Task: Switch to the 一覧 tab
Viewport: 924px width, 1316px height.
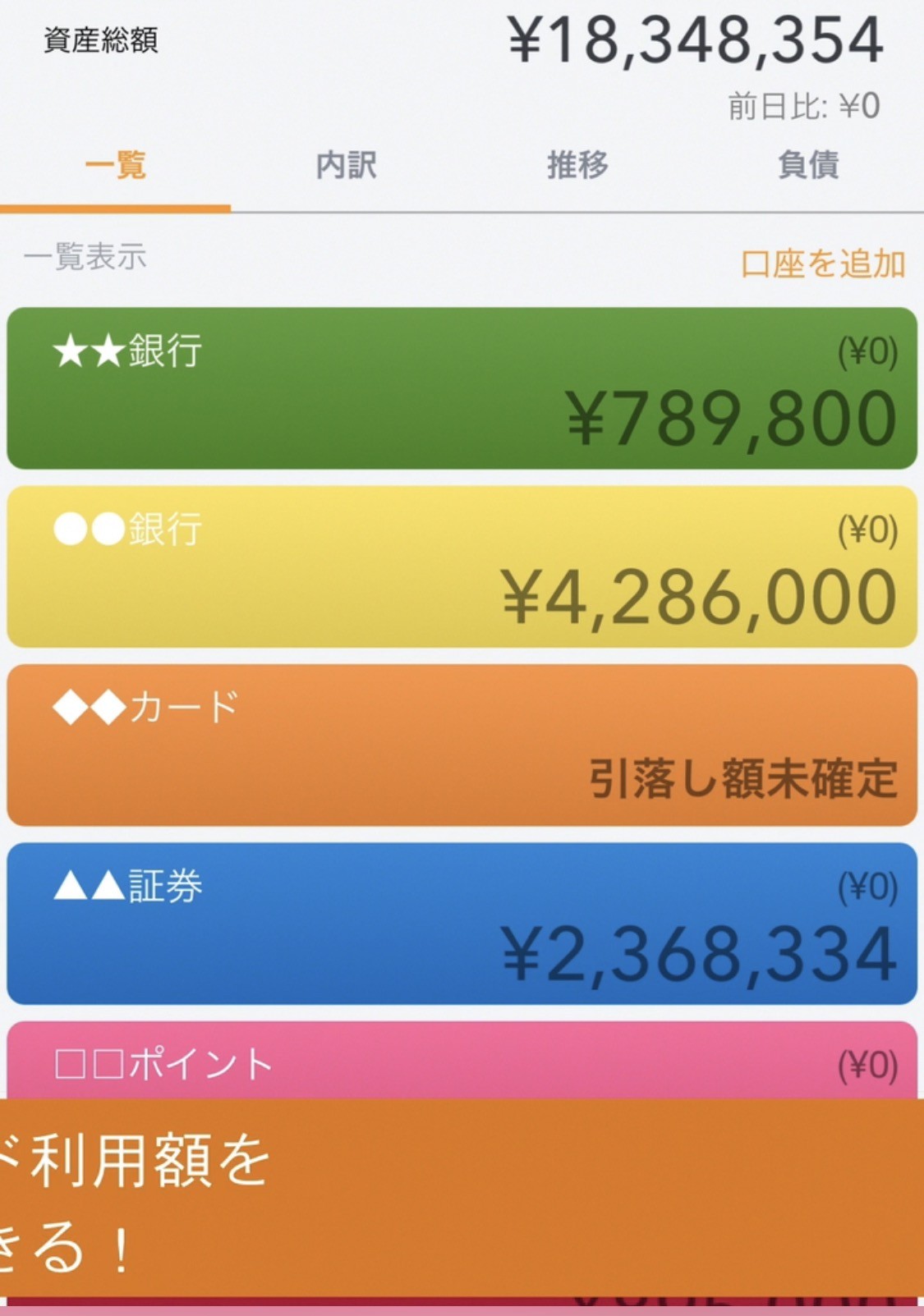Action: [115, 166]
